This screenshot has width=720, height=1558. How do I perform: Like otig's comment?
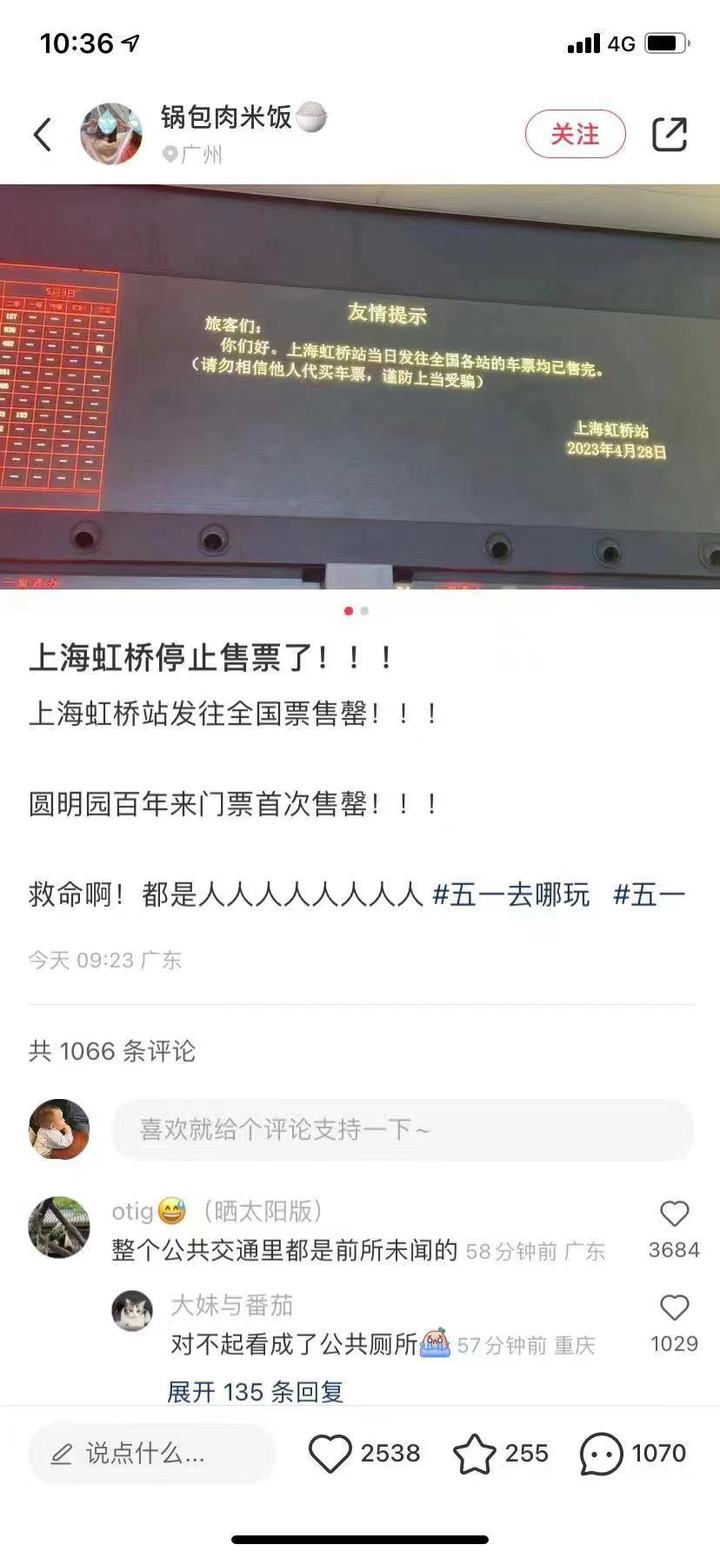pyautogui.click(x=674, y=1214)
